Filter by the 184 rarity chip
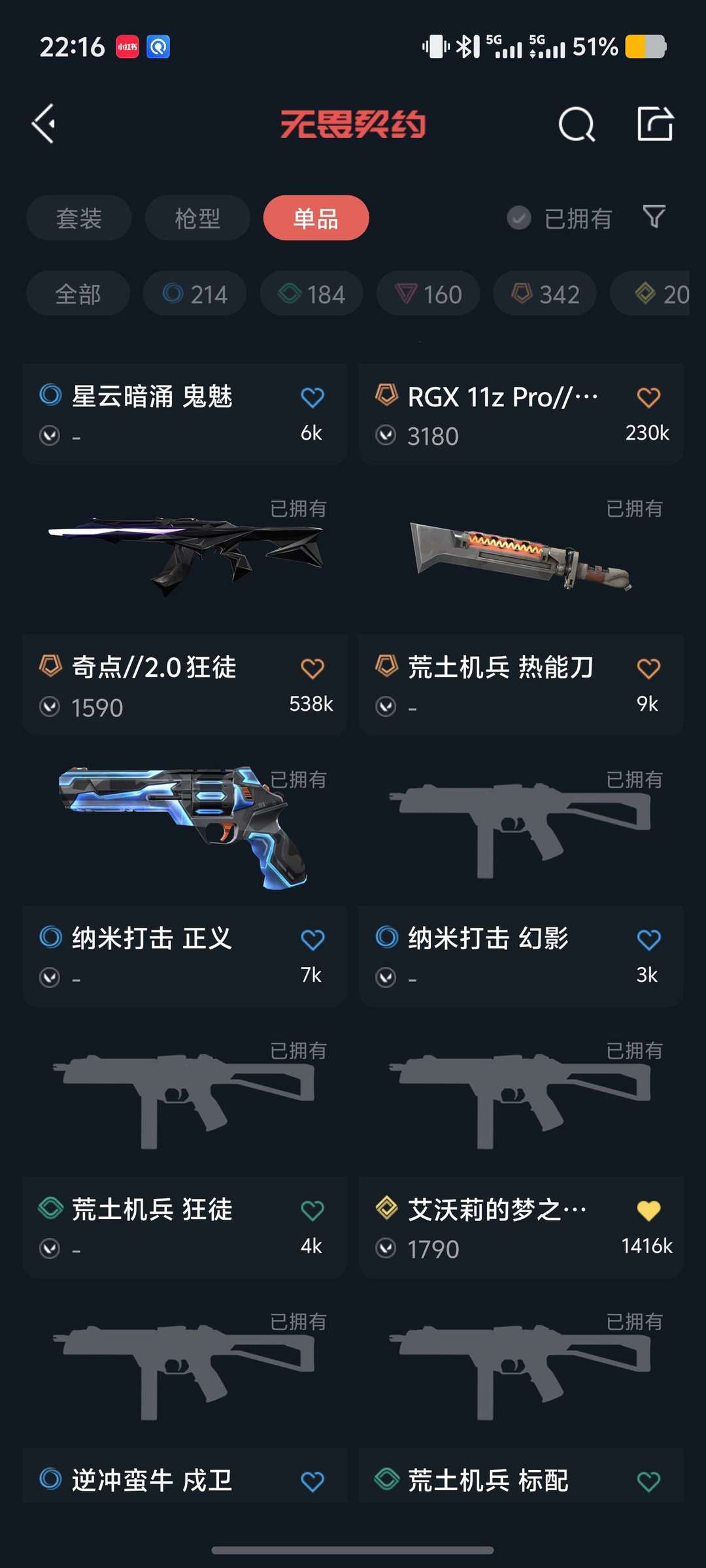Image resolution: width=706 pixels, height=1568 pixels. (312, 294)
